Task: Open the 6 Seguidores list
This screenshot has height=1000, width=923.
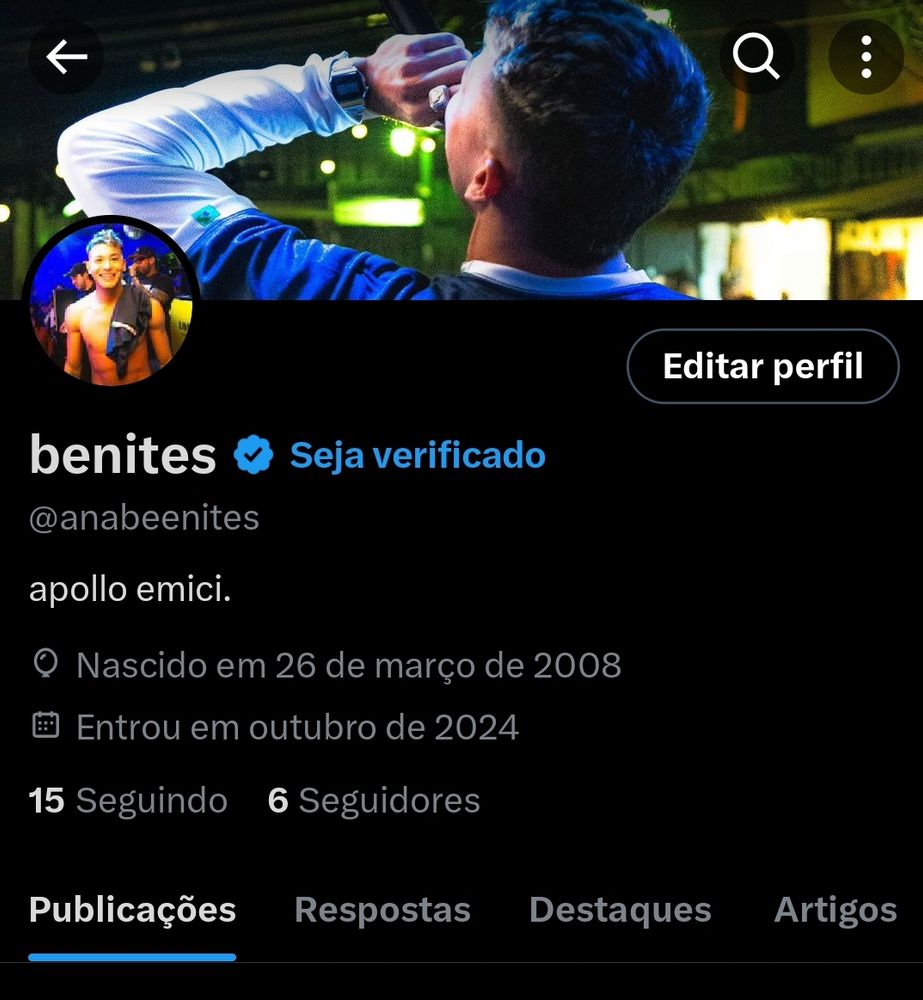Action: pos(374,801)
